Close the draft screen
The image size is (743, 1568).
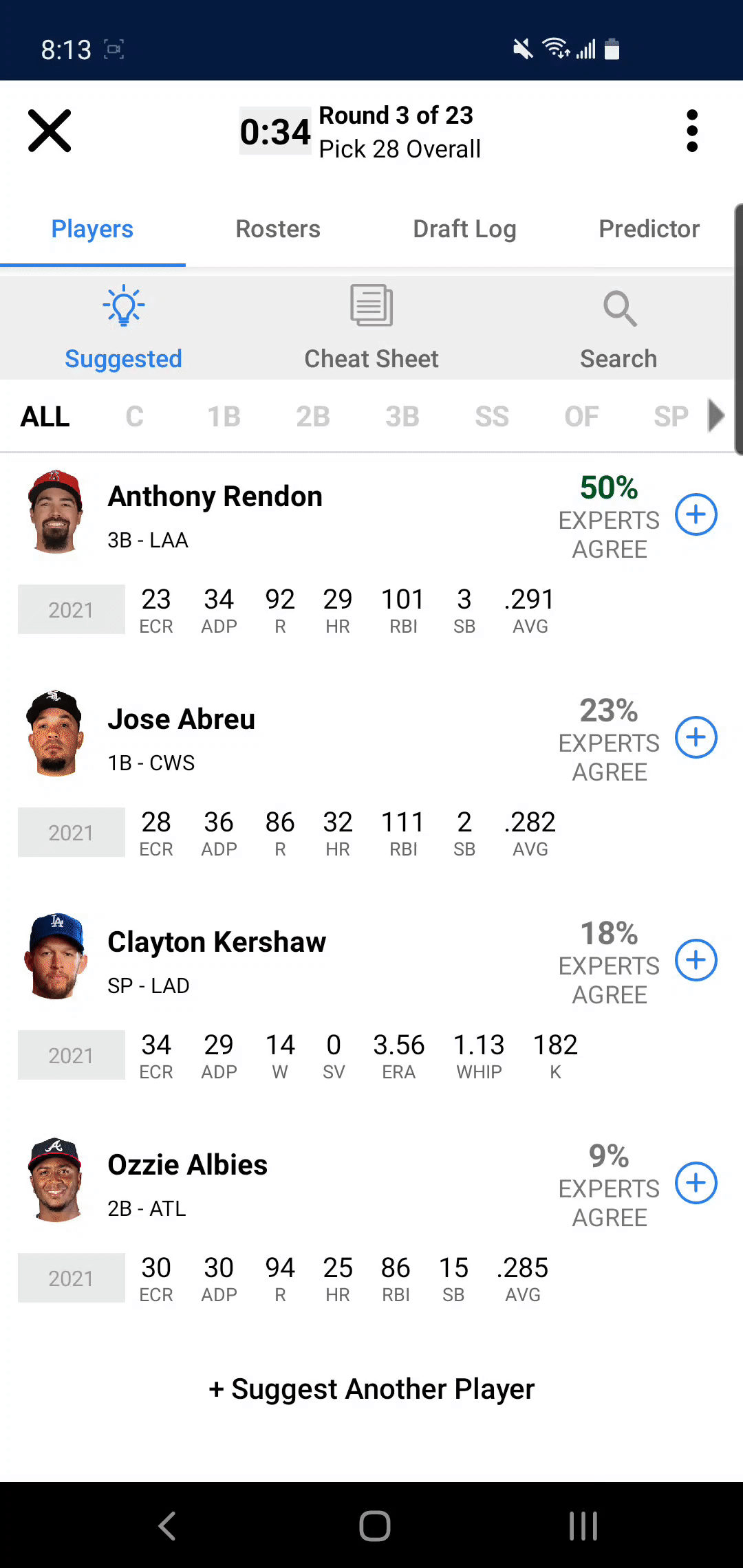point(50,131)
